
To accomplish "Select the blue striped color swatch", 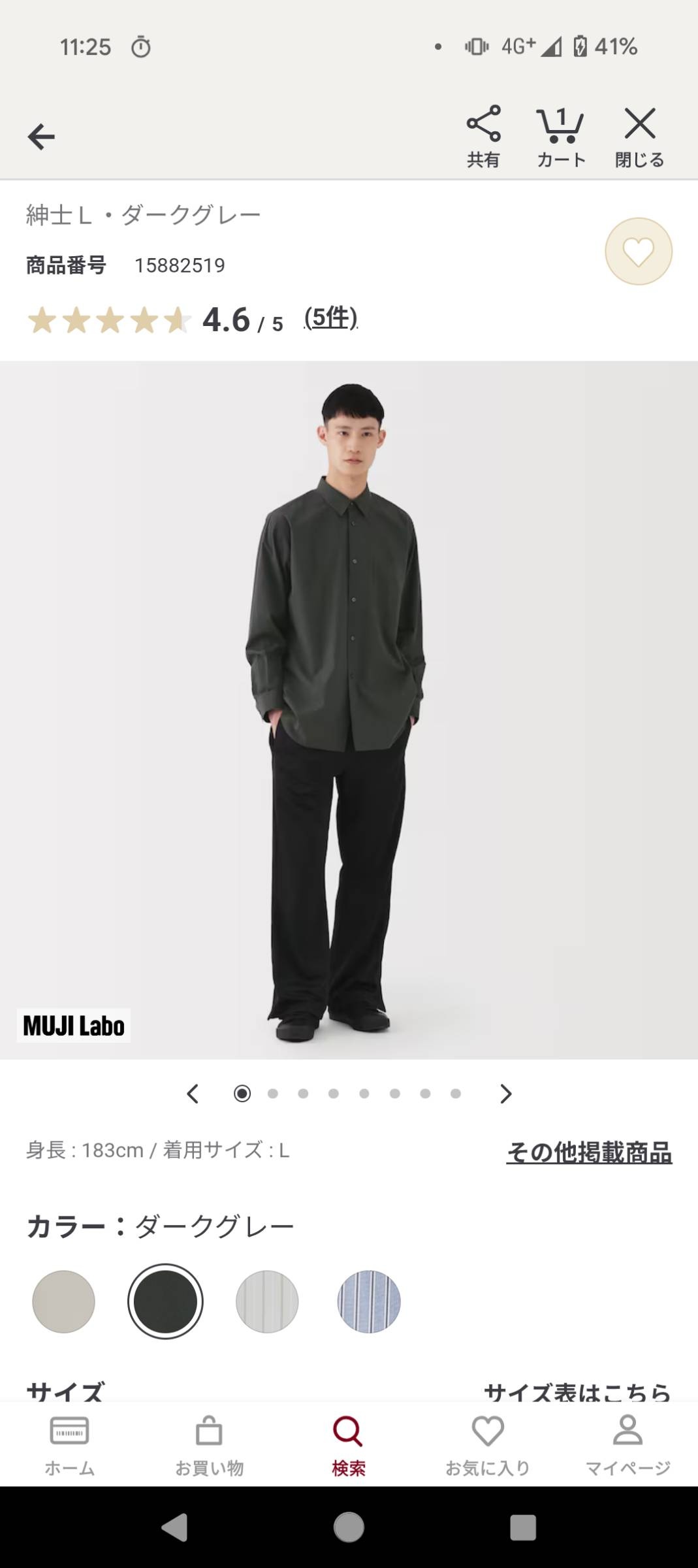I will coord(369,1301).
